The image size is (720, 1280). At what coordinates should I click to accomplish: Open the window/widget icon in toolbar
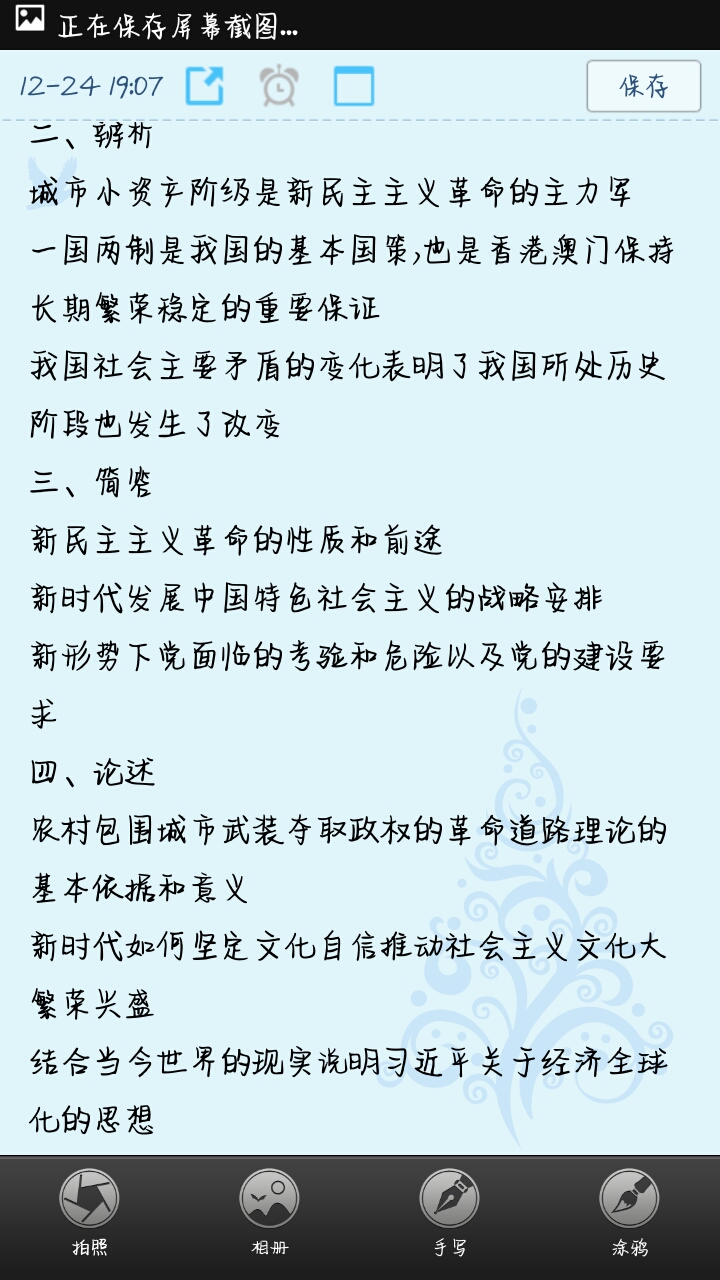[353, 86]
